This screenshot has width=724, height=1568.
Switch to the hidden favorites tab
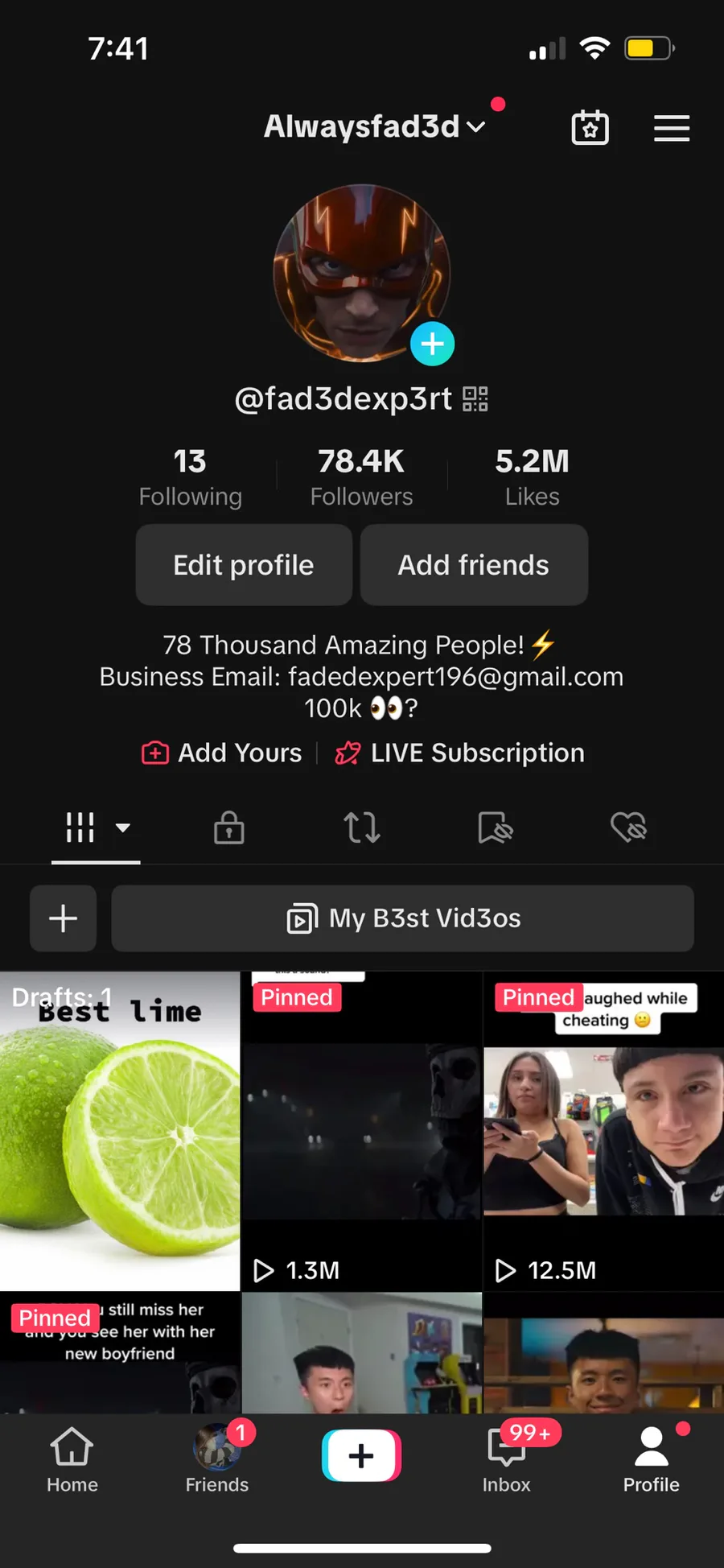point(495,827)
